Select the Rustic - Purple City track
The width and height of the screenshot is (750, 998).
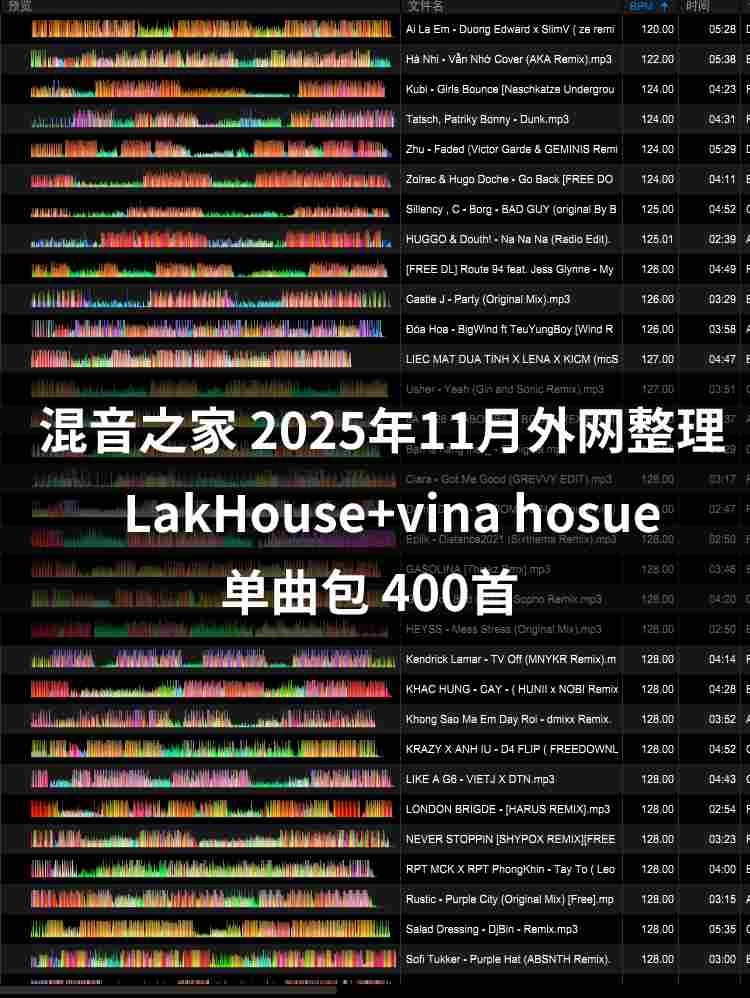pyautogui.click(x=510, y=899)
